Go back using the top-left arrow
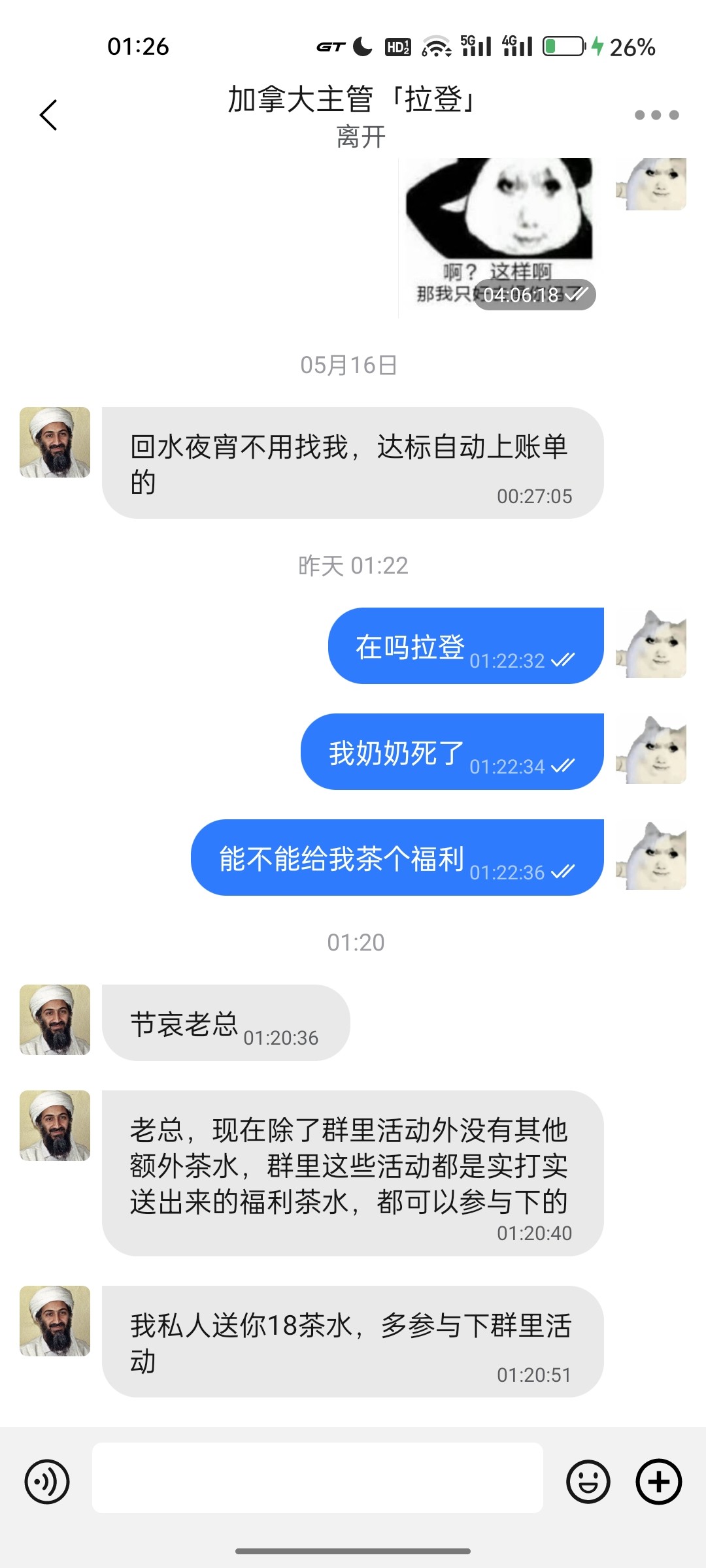The width and height of the screenshot is (706, 1568). [x=49, y=115]
